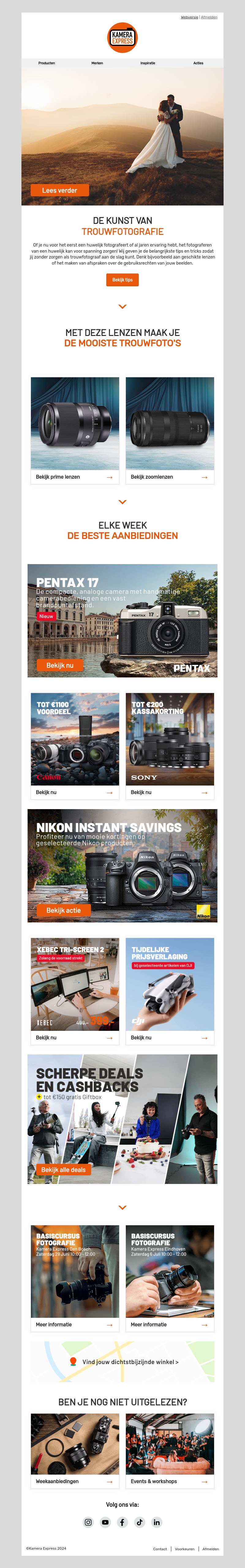Open the Acties menu item
Viewport: 245px width, 1568px height.
[198, 63]
